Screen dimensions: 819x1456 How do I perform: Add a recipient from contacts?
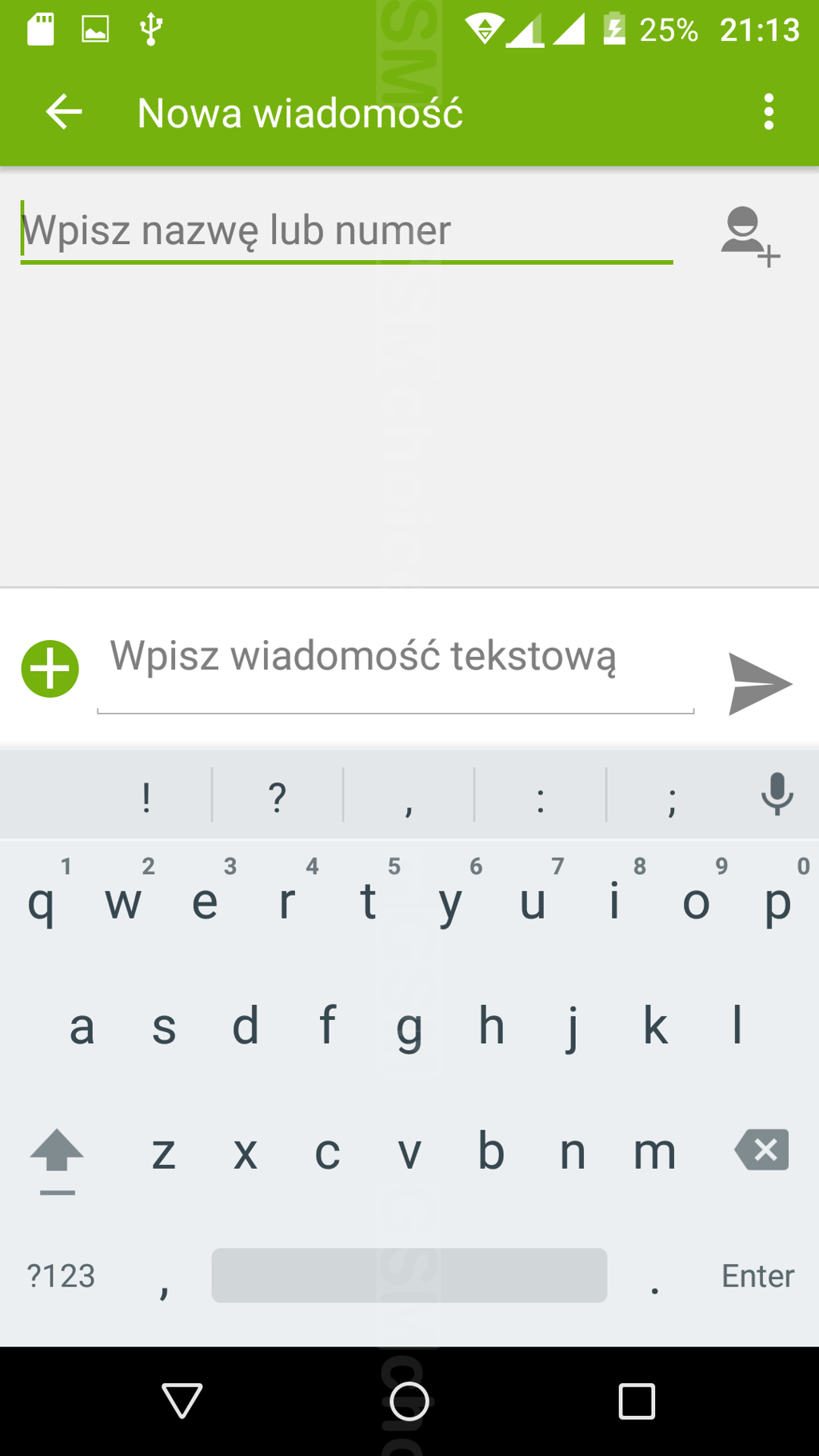pos(749,237)
